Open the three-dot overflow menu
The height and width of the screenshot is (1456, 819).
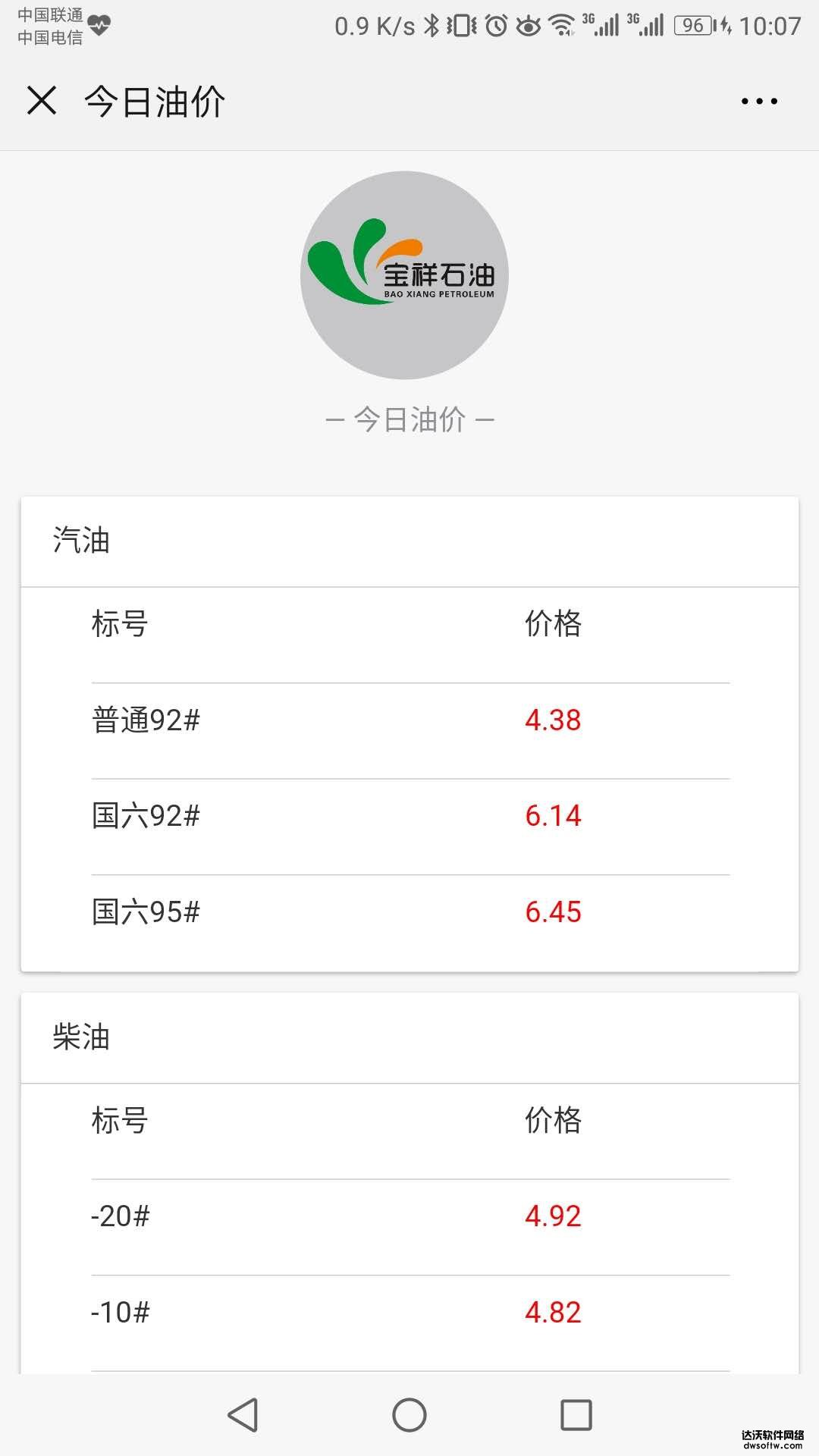[759, 101]
